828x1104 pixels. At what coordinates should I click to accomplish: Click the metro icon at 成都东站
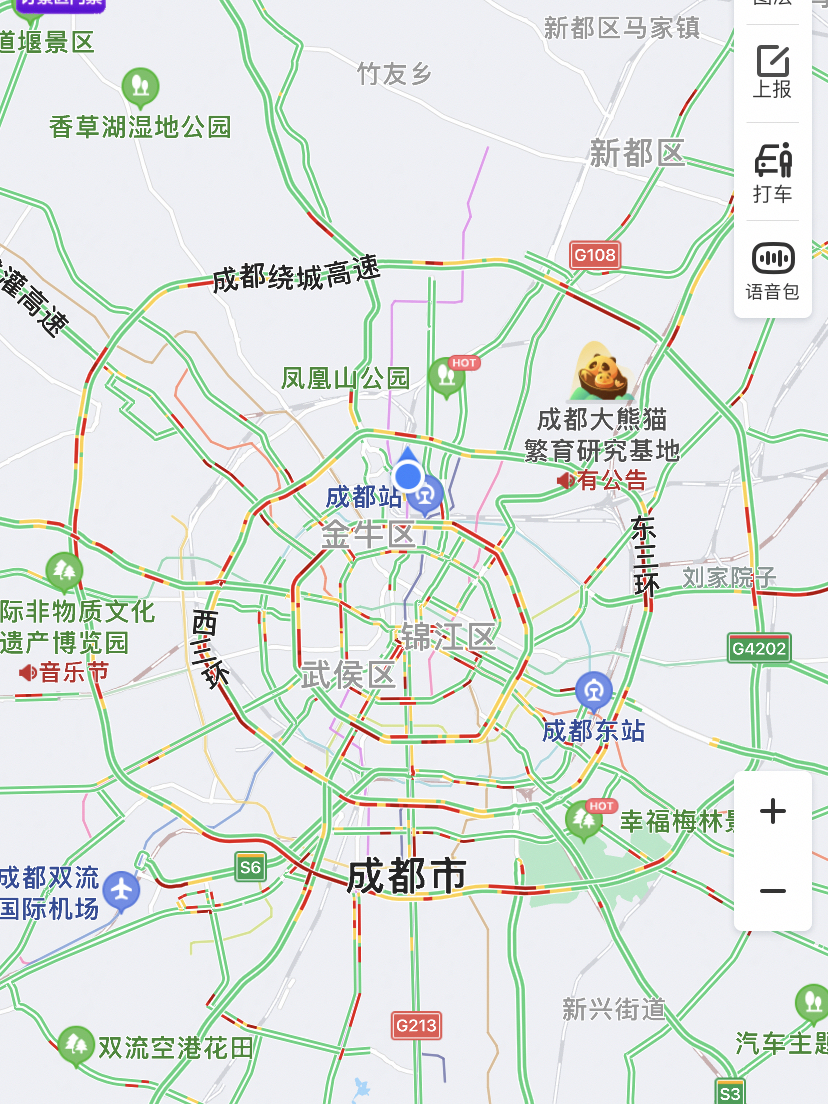coord(592,690)
